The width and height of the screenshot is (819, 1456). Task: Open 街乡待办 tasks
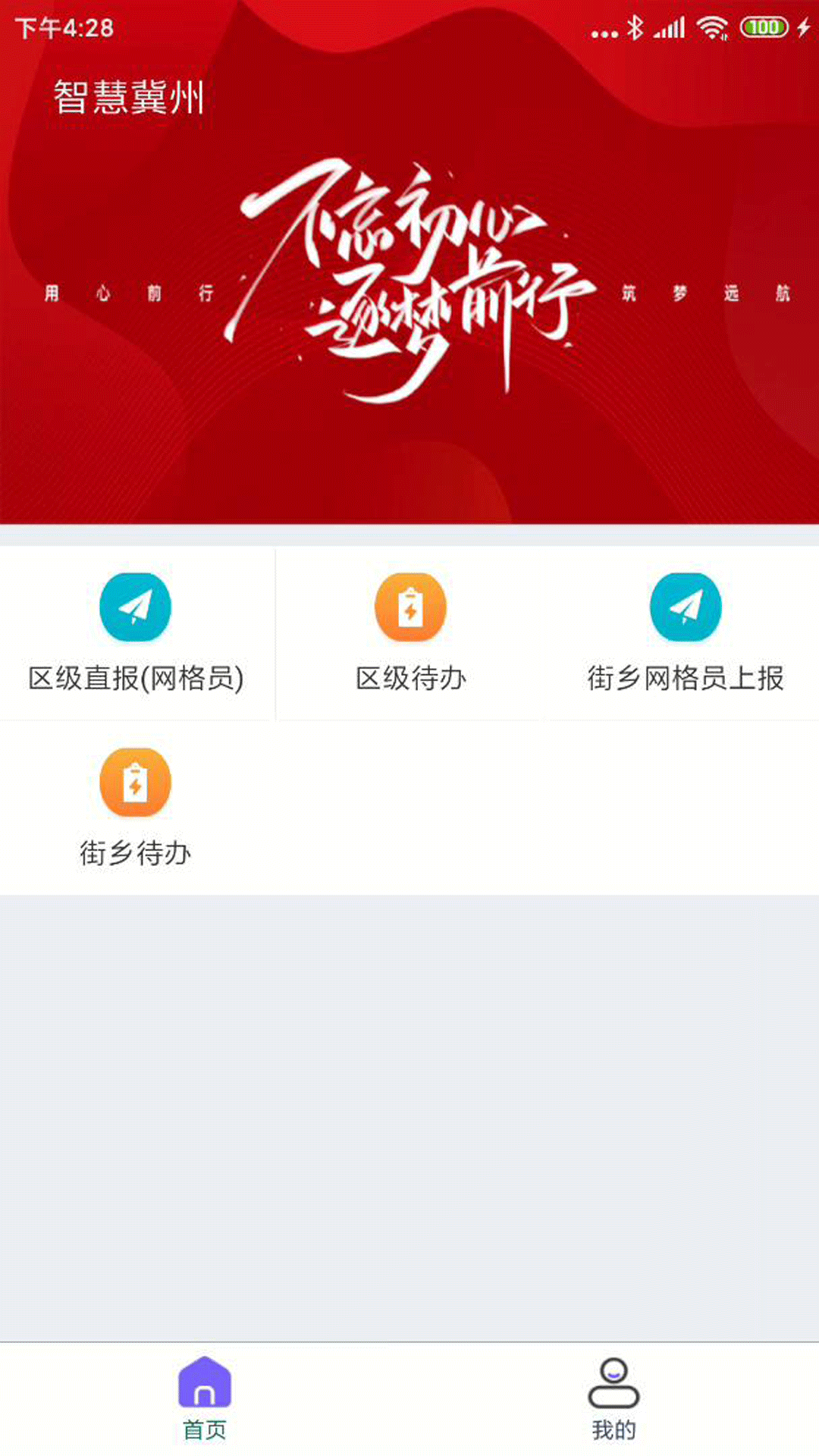(x=136, y=808)
